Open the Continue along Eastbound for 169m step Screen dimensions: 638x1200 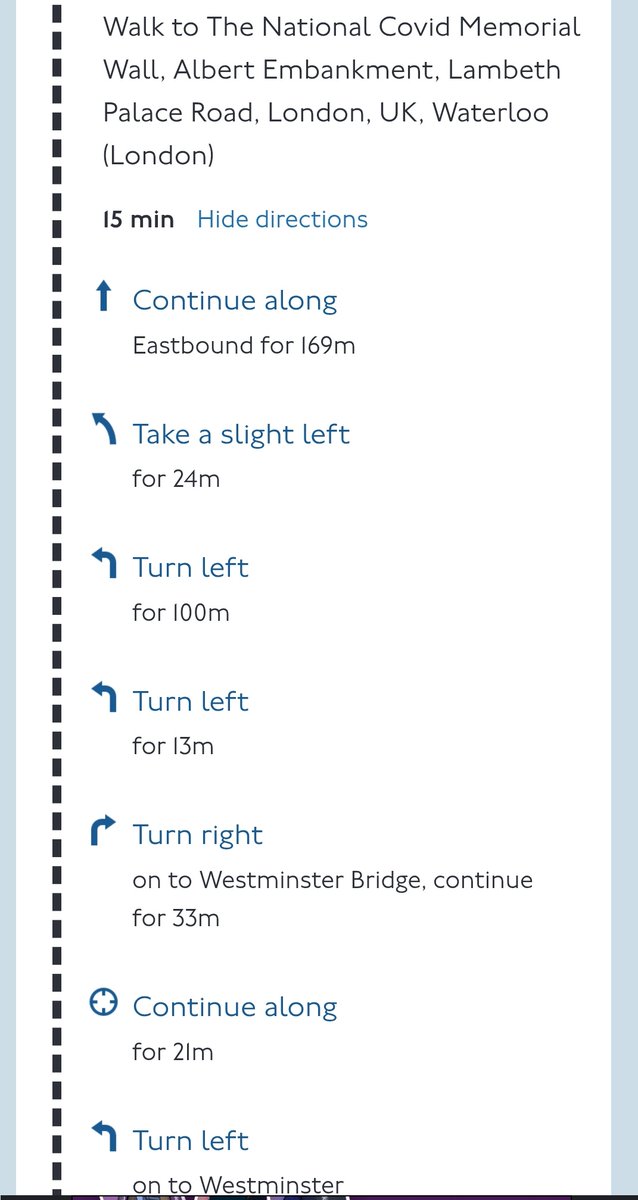coord(235,301)
